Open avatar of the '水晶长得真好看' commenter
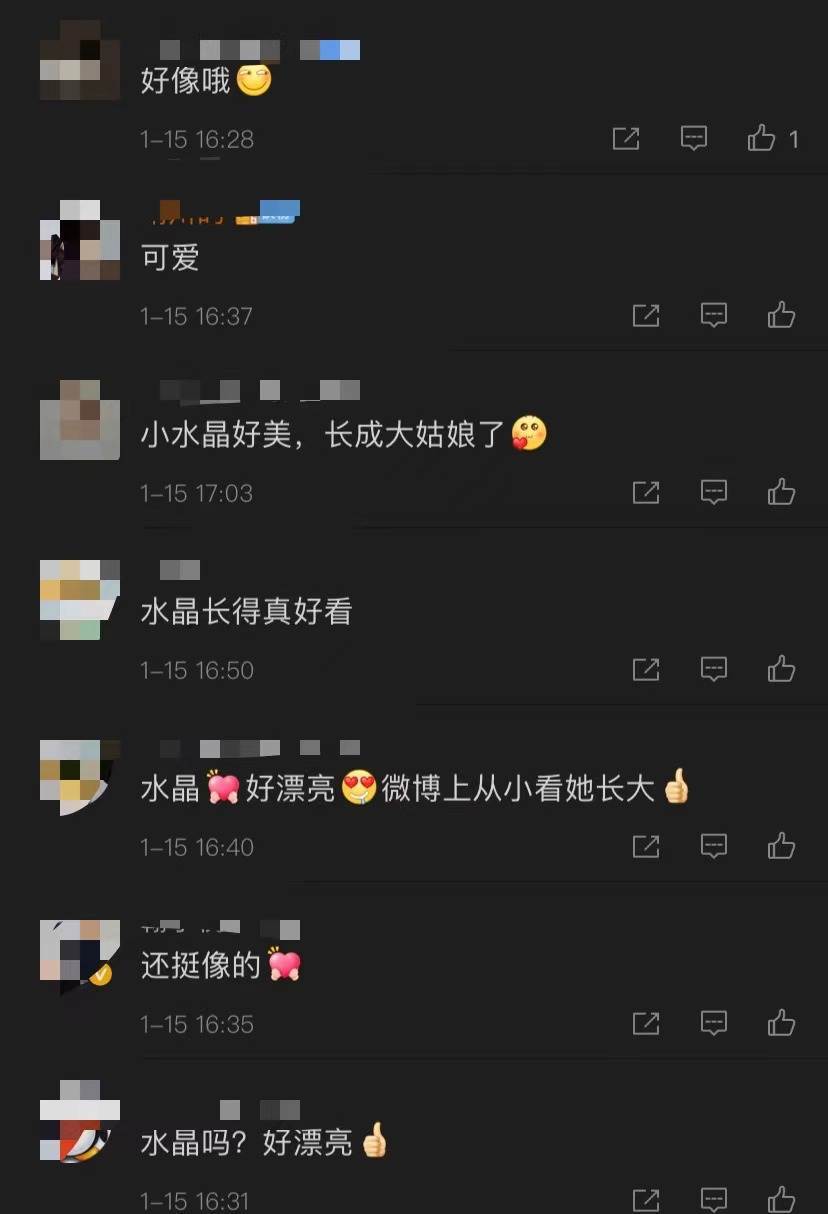Viewport: 828px width, 1214px height. [79, 599]
